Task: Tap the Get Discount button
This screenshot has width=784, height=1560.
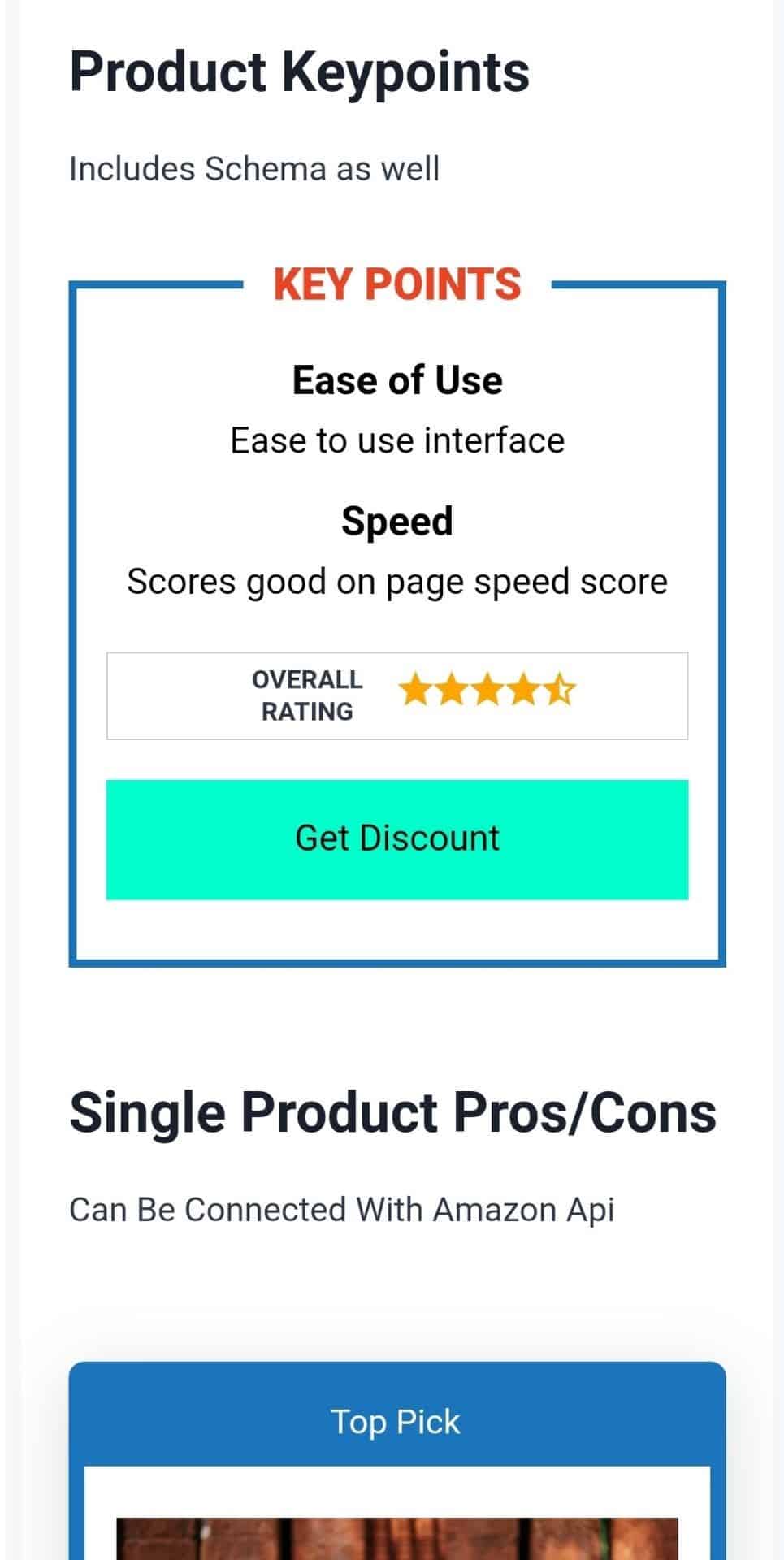Action: pyautogui.click(x=396, y=839)
